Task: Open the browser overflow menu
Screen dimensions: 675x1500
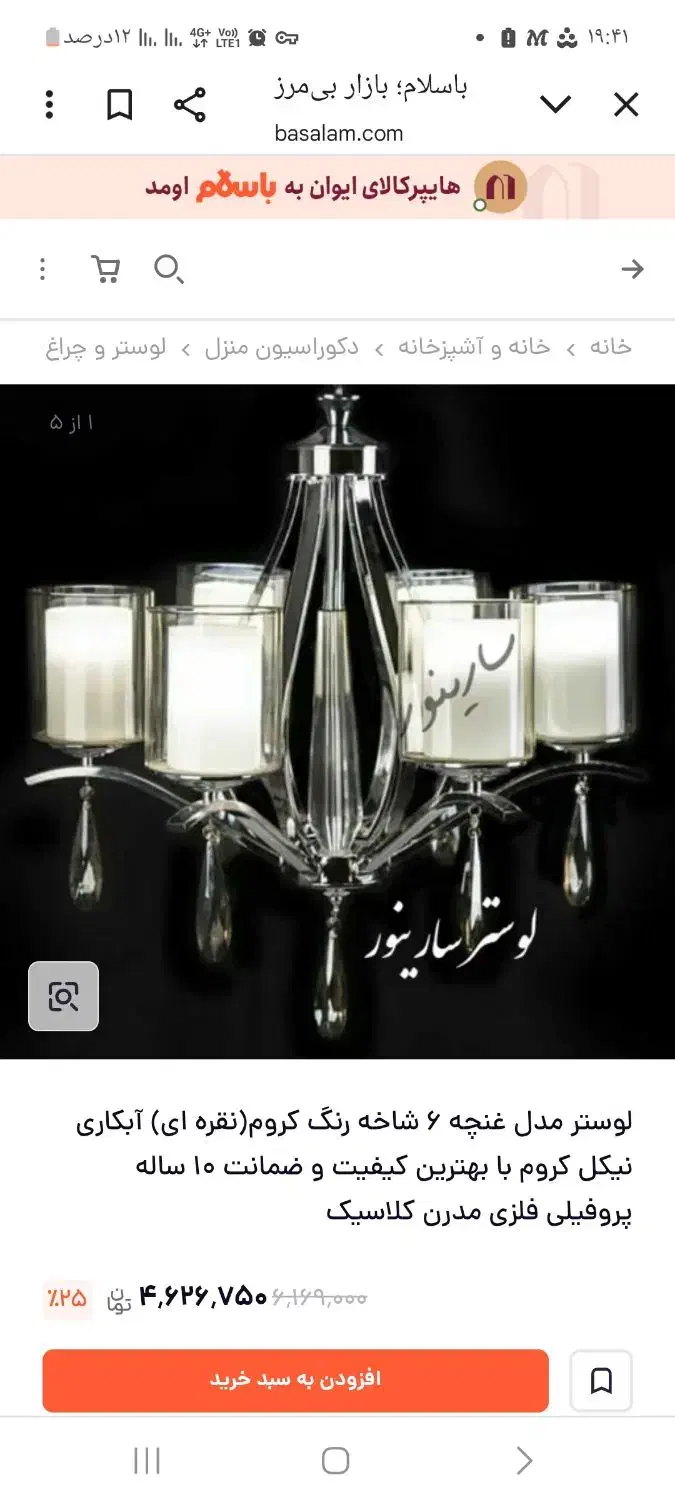Action: click(x=49, y=105)
